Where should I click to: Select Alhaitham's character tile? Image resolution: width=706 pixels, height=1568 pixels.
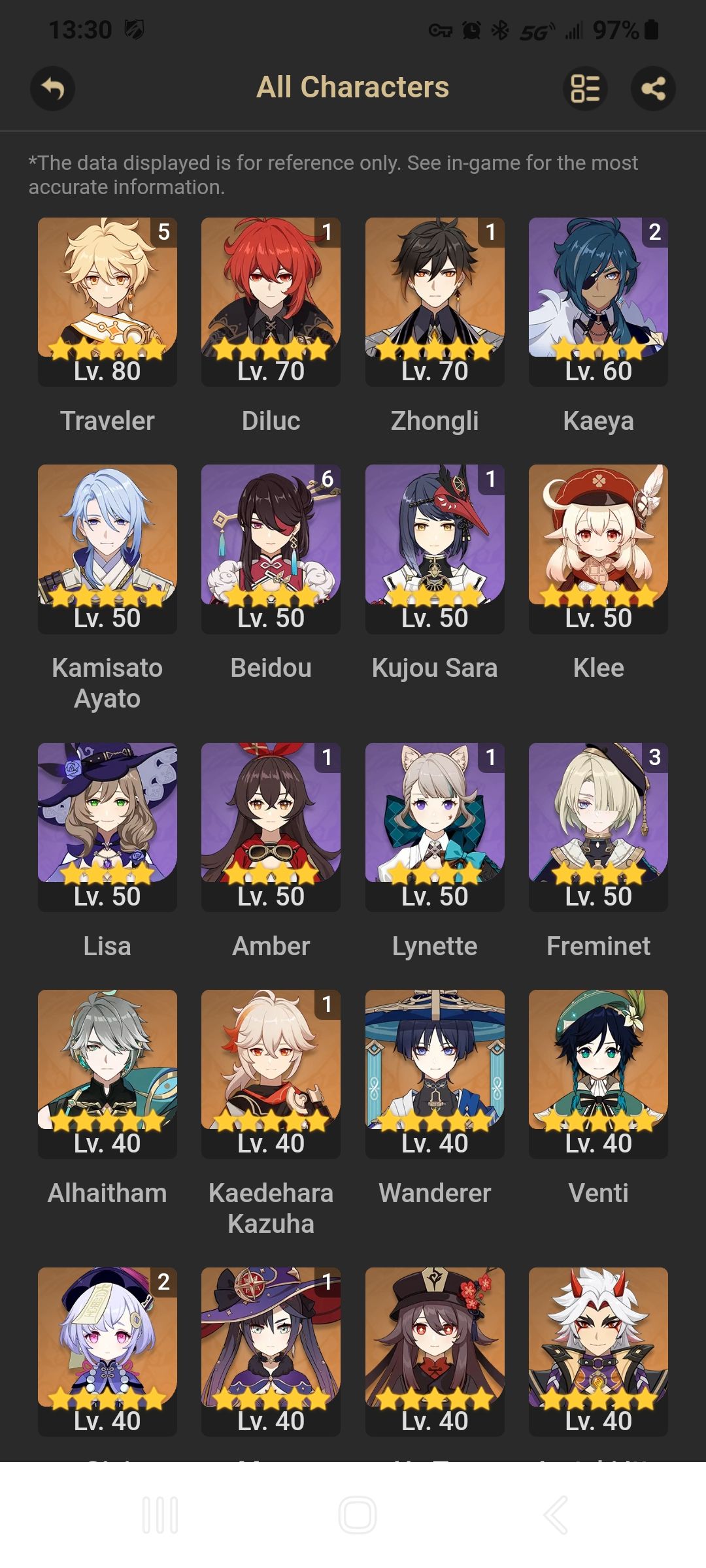point(107,1073)
